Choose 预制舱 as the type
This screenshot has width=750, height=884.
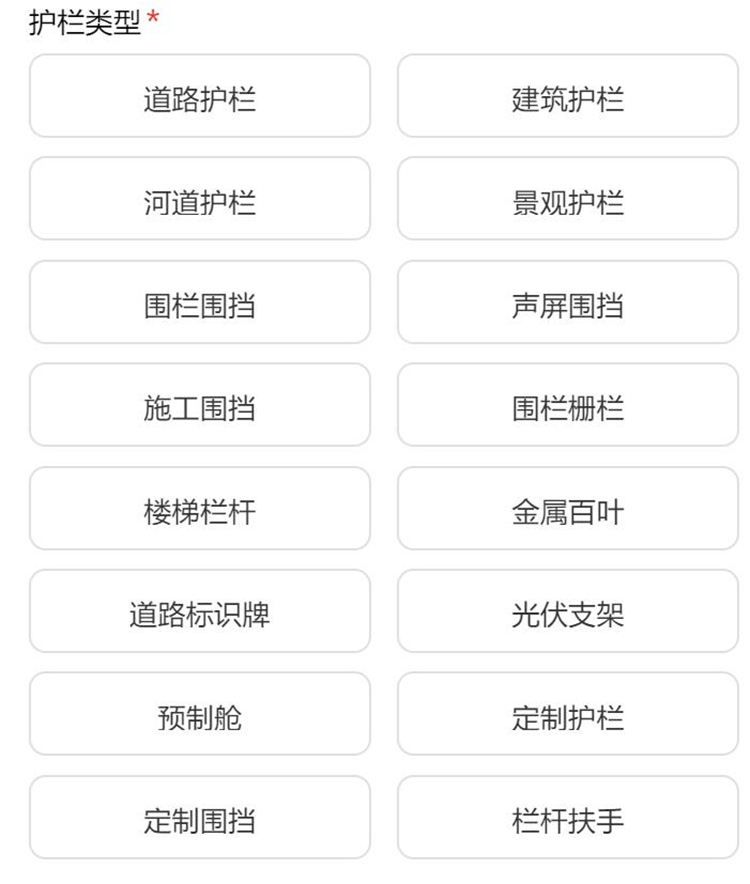click(x=199, y=715)
